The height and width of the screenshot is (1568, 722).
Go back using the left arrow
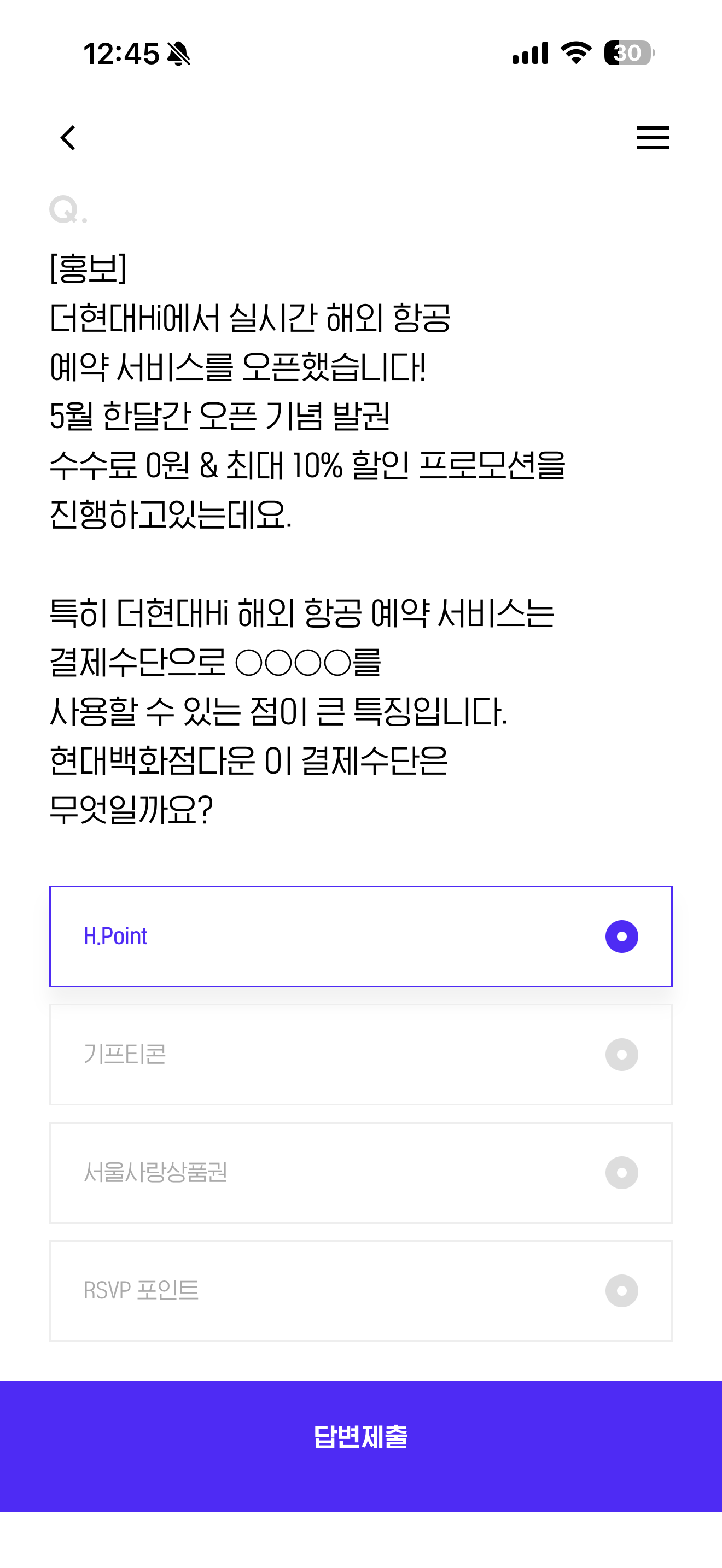(x=68, y=138)
